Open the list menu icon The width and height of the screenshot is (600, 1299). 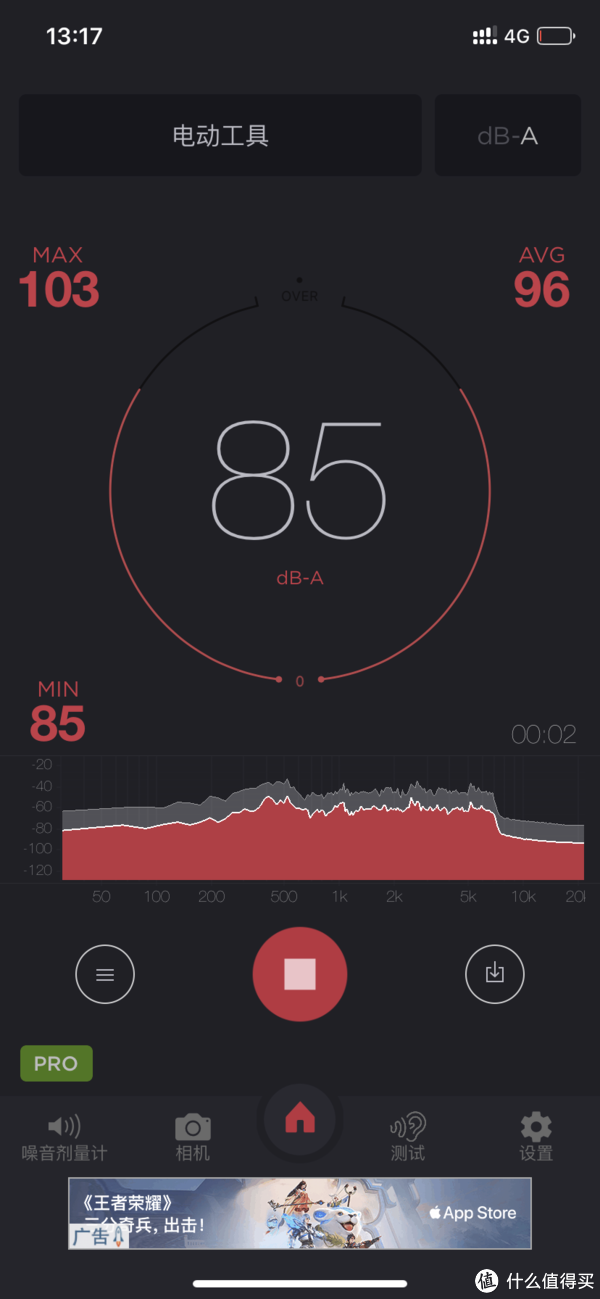(105, 974)
